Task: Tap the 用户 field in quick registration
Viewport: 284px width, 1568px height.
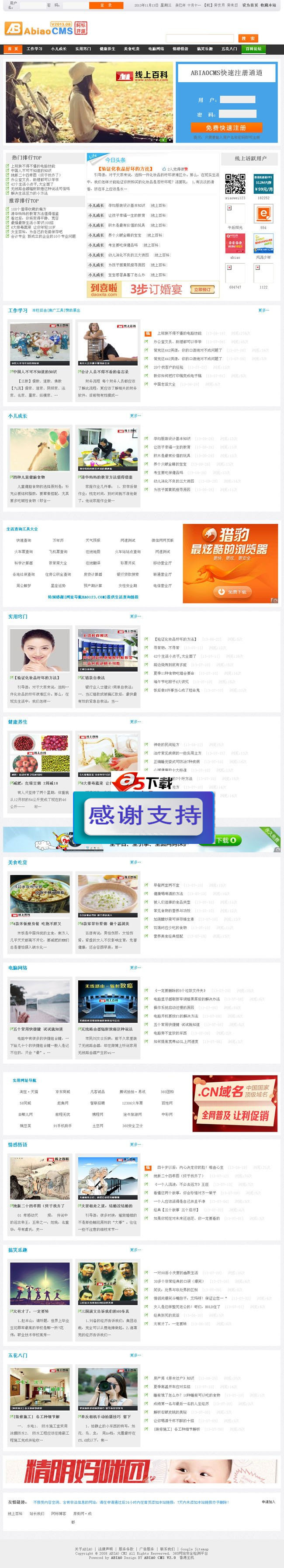Action: [x=236, y=99]
